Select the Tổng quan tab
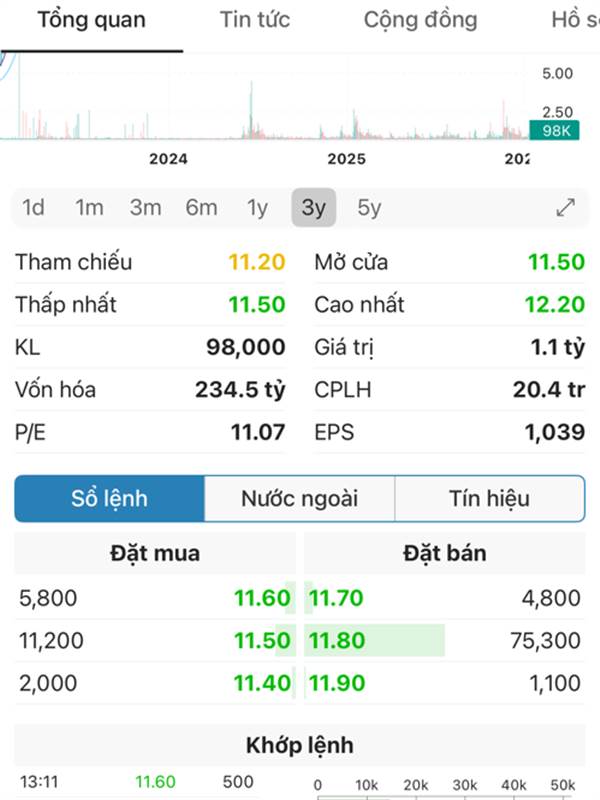600x800 pixels. 92,20
